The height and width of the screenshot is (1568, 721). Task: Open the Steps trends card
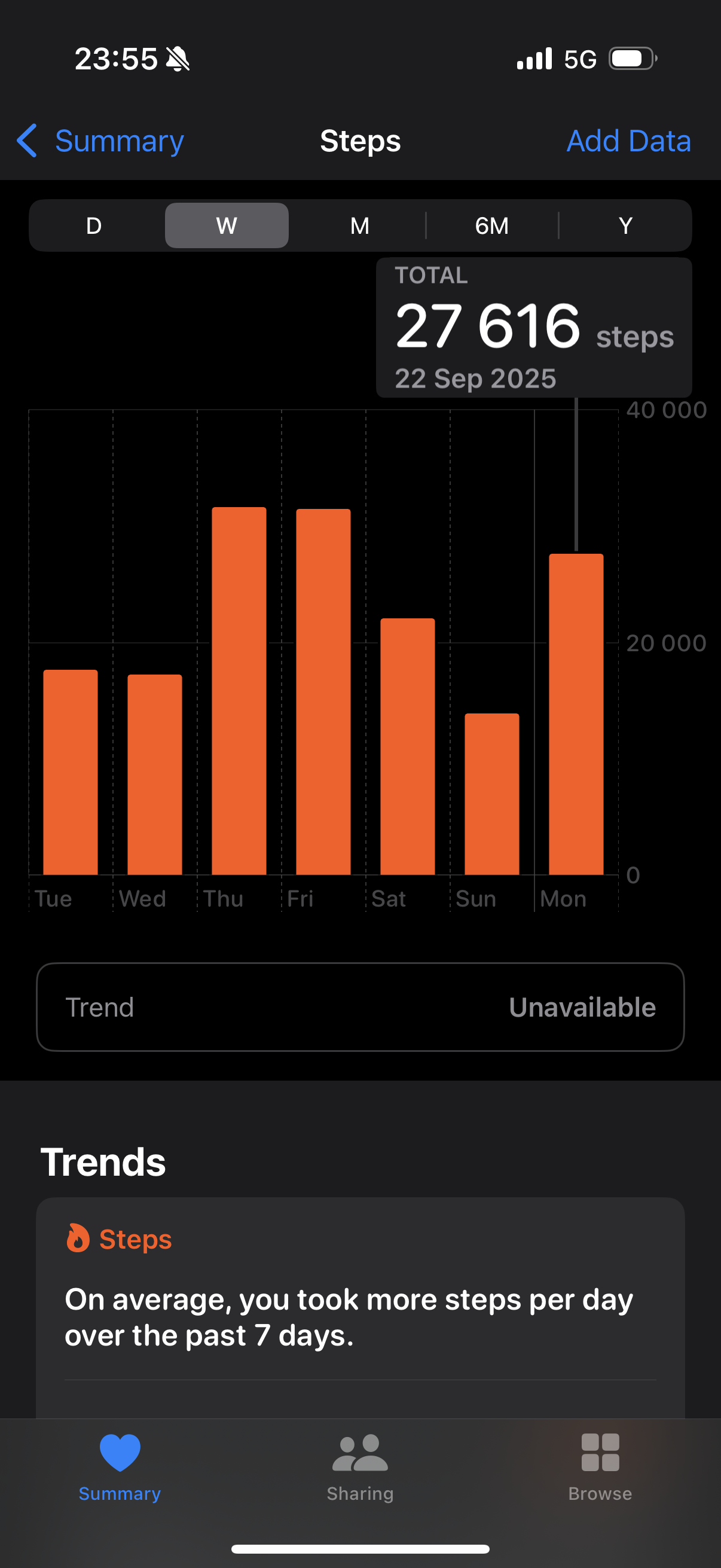360,1302
